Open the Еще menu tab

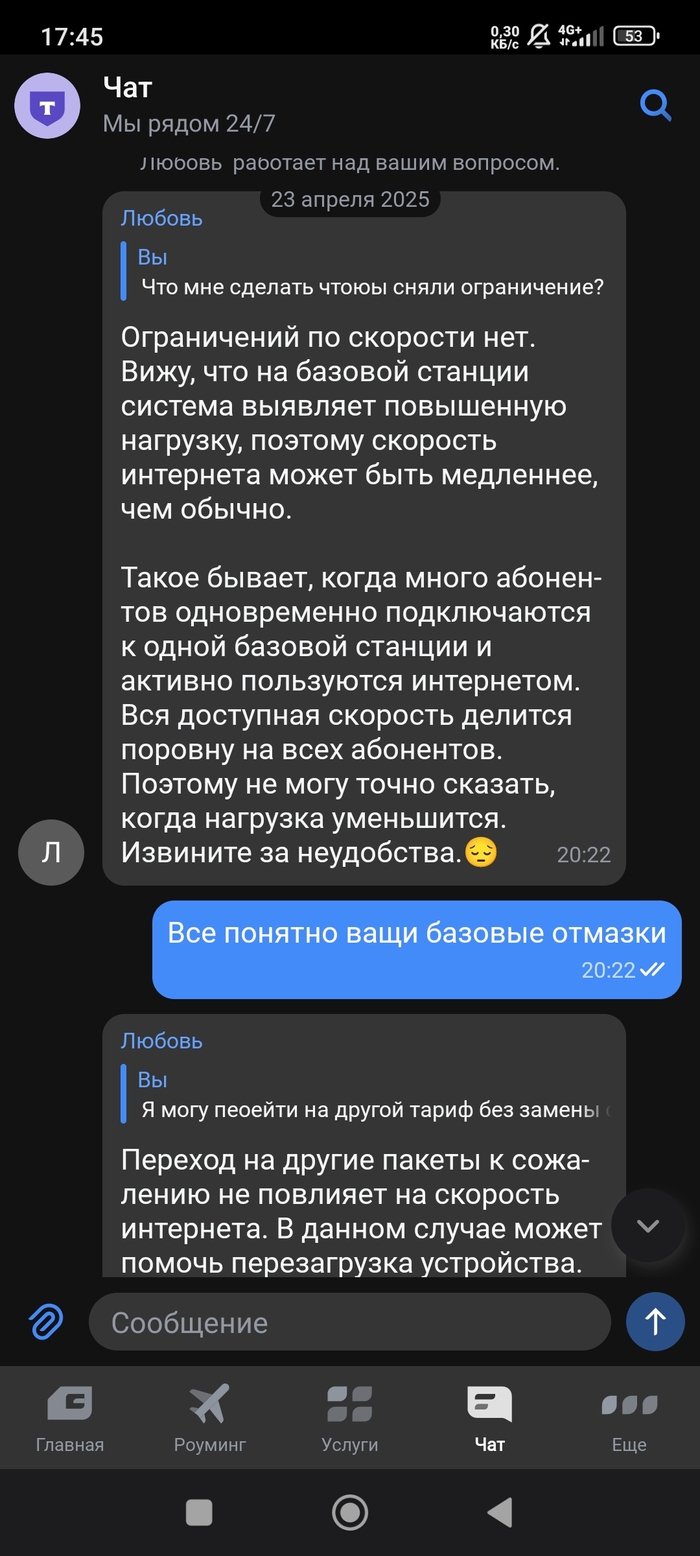(630, 1418)
